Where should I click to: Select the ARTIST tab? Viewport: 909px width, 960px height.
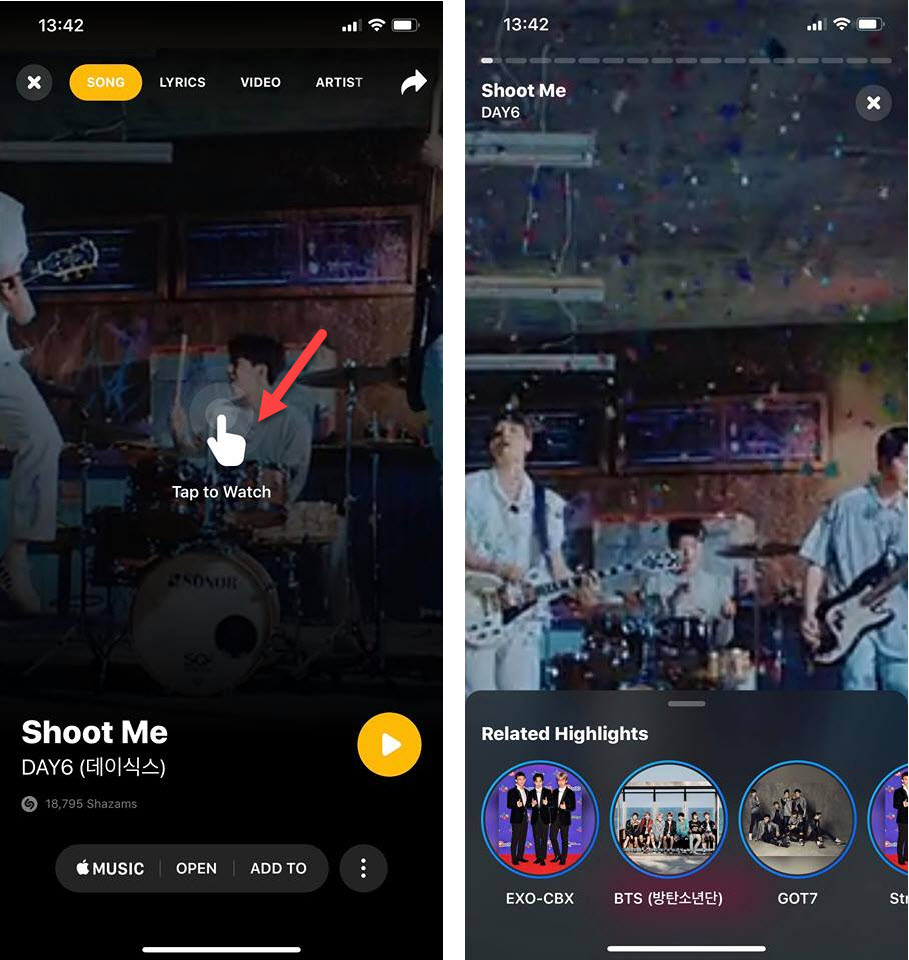point(338,82)
